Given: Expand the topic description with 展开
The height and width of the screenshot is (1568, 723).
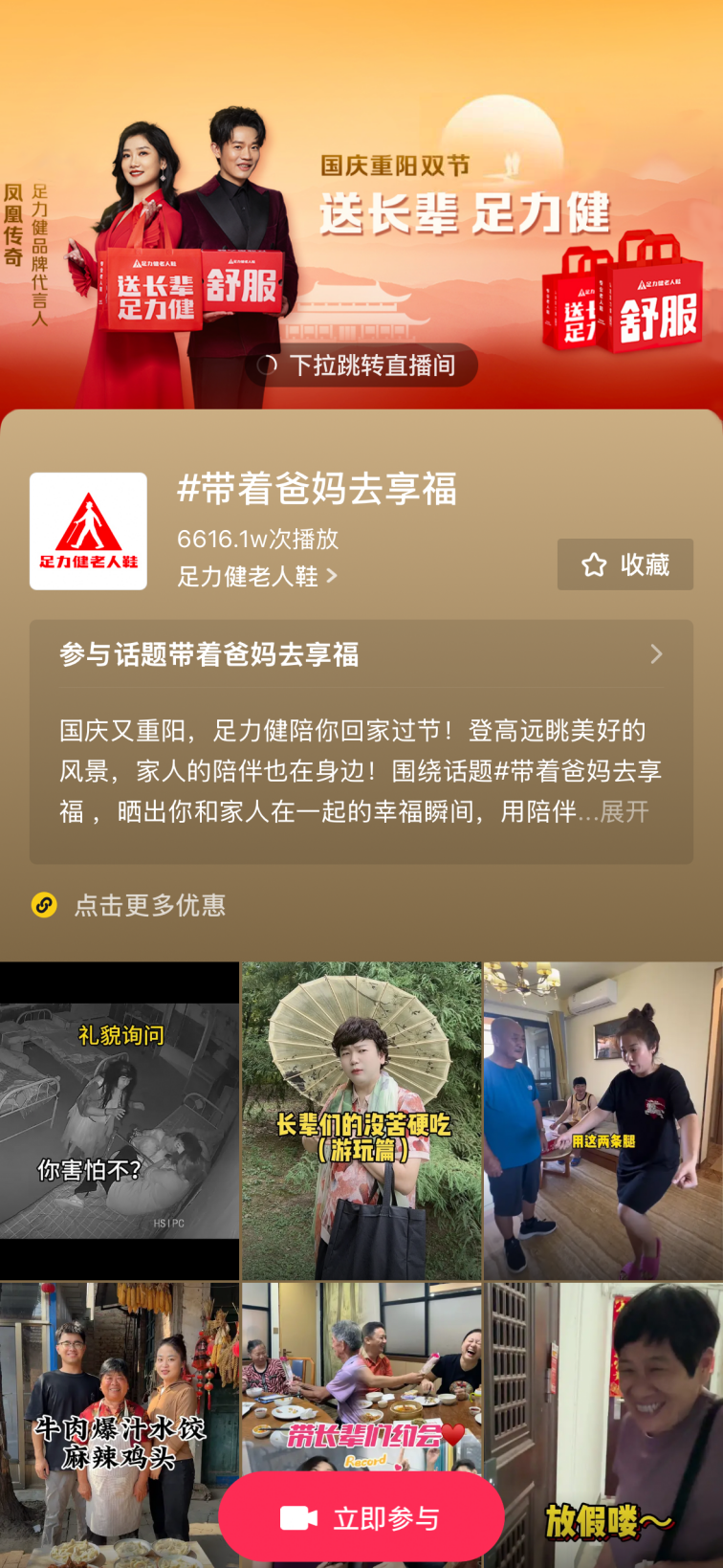Looking at the screenshot, I should point(624,812).
